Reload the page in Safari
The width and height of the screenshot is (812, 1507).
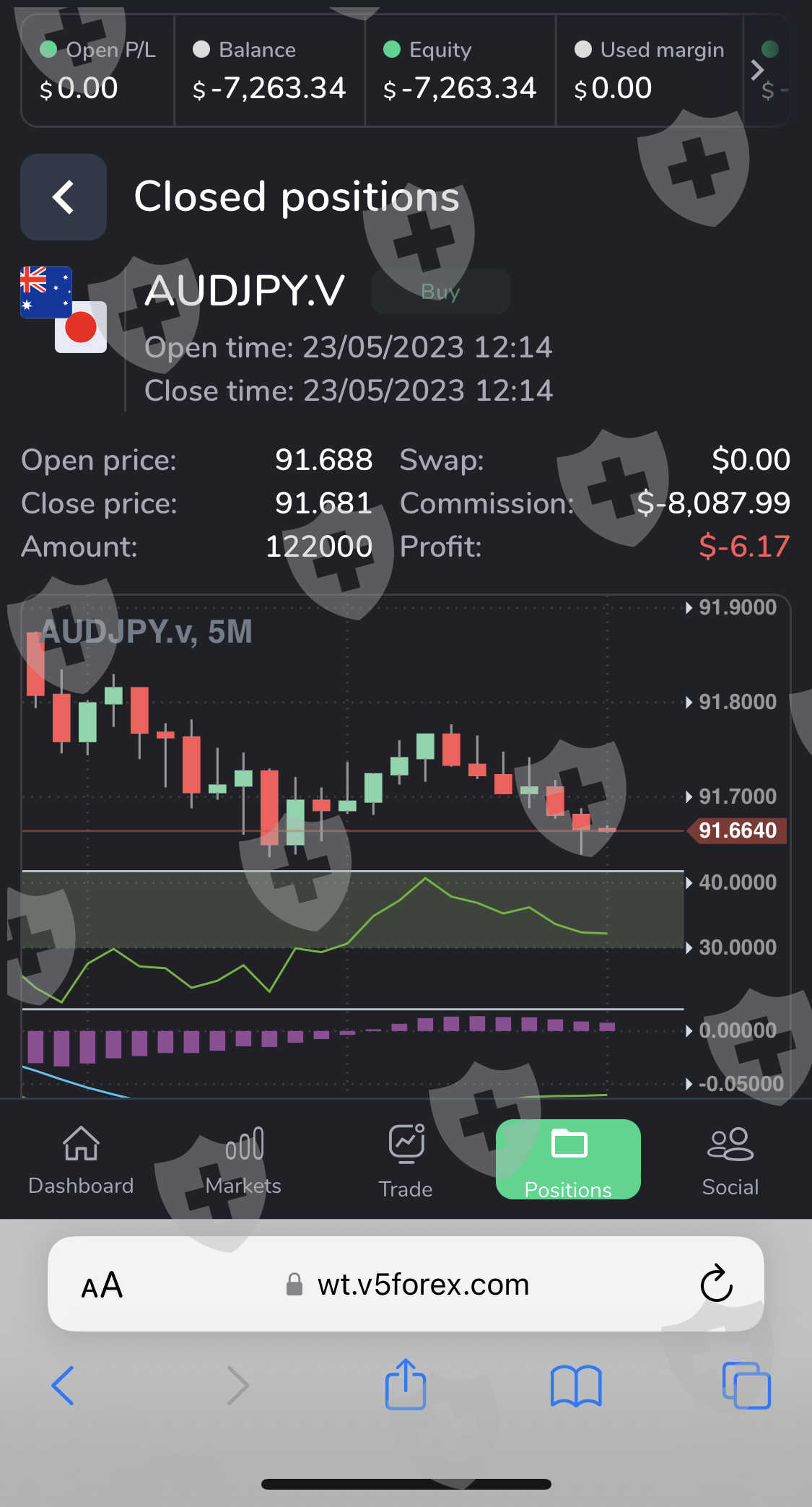tap(716, 1283)
